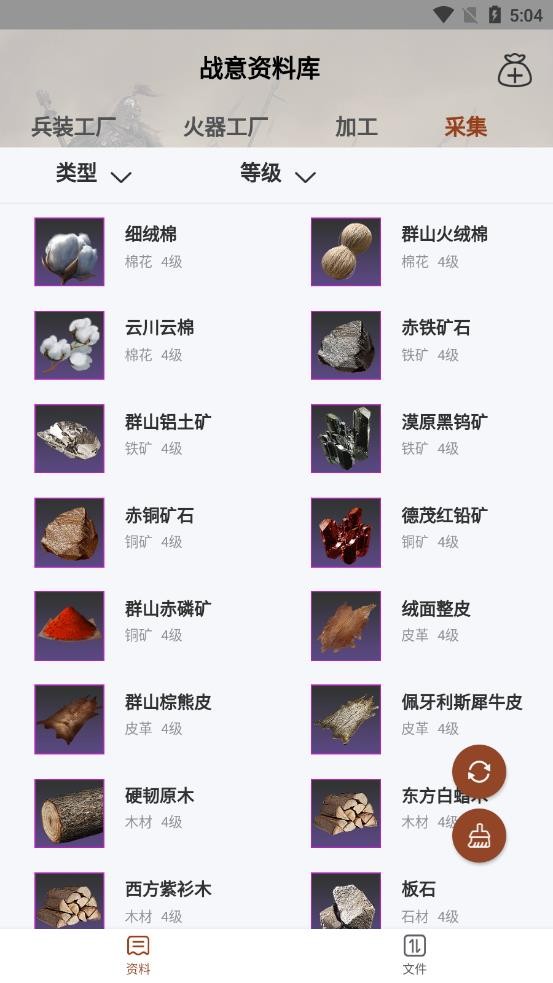The height and width of the screenshot is (983, 553).
Task: Select the 采集 tab
Action: click(465, 127)
